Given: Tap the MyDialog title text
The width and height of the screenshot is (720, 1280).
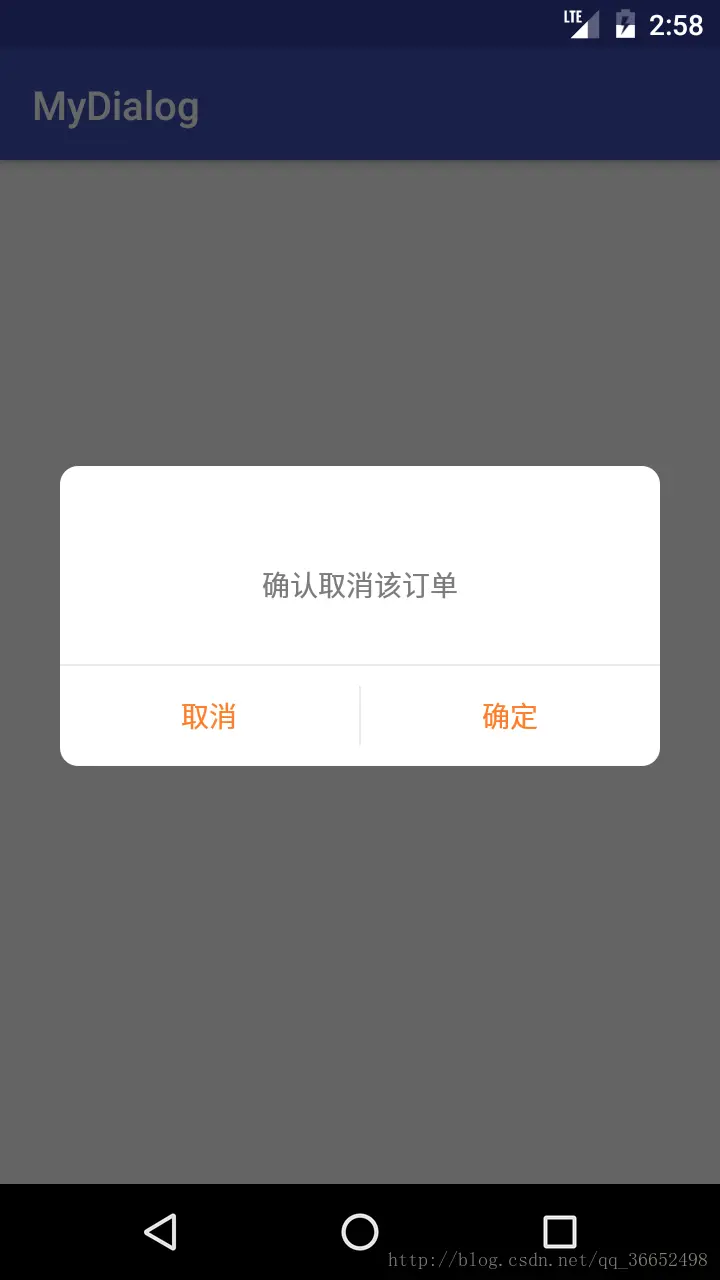Looking at the screenshot, I should [x=116, y=105].
